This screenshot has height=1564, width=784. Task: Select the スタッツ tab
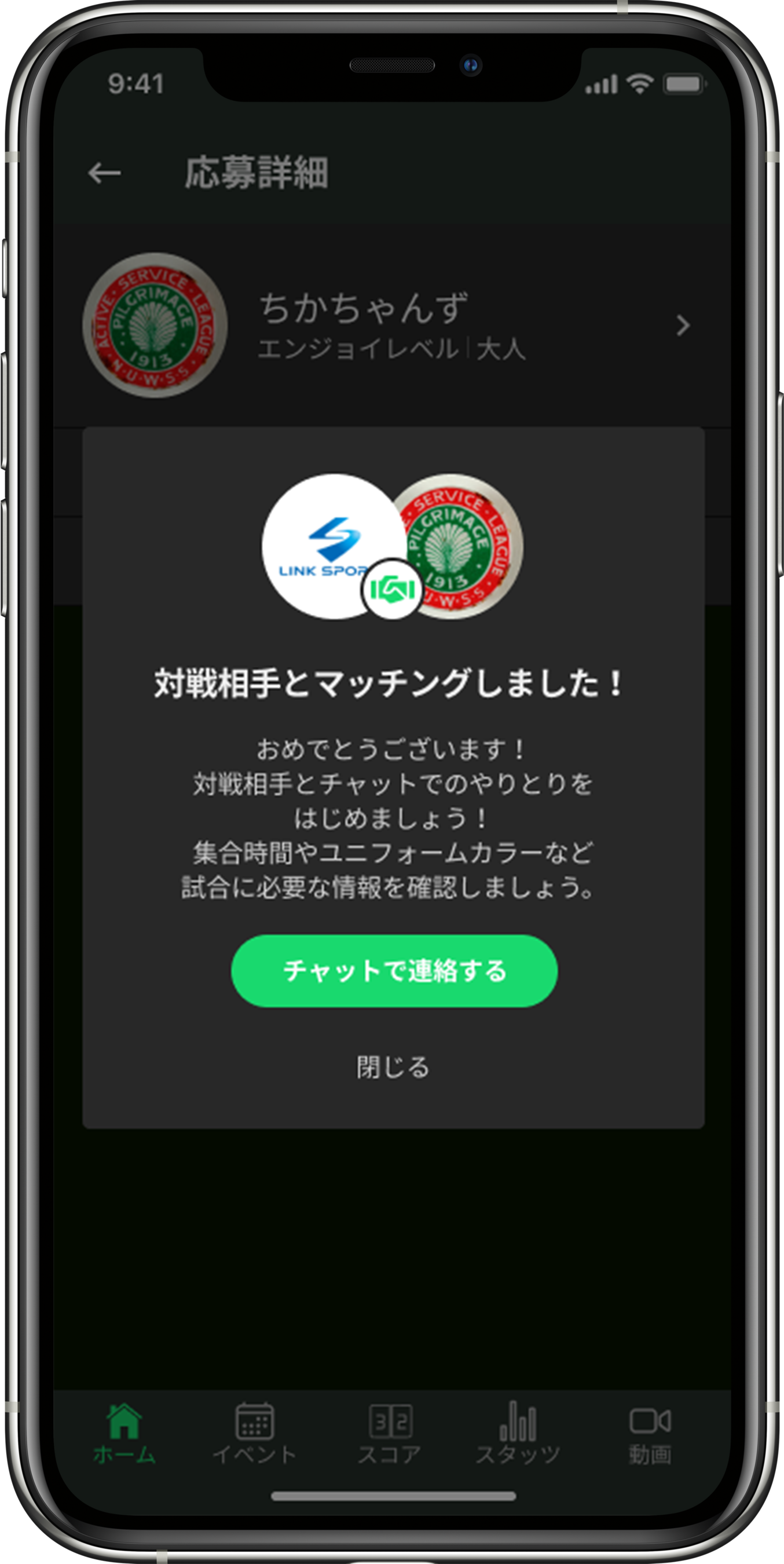[518, 1434]
